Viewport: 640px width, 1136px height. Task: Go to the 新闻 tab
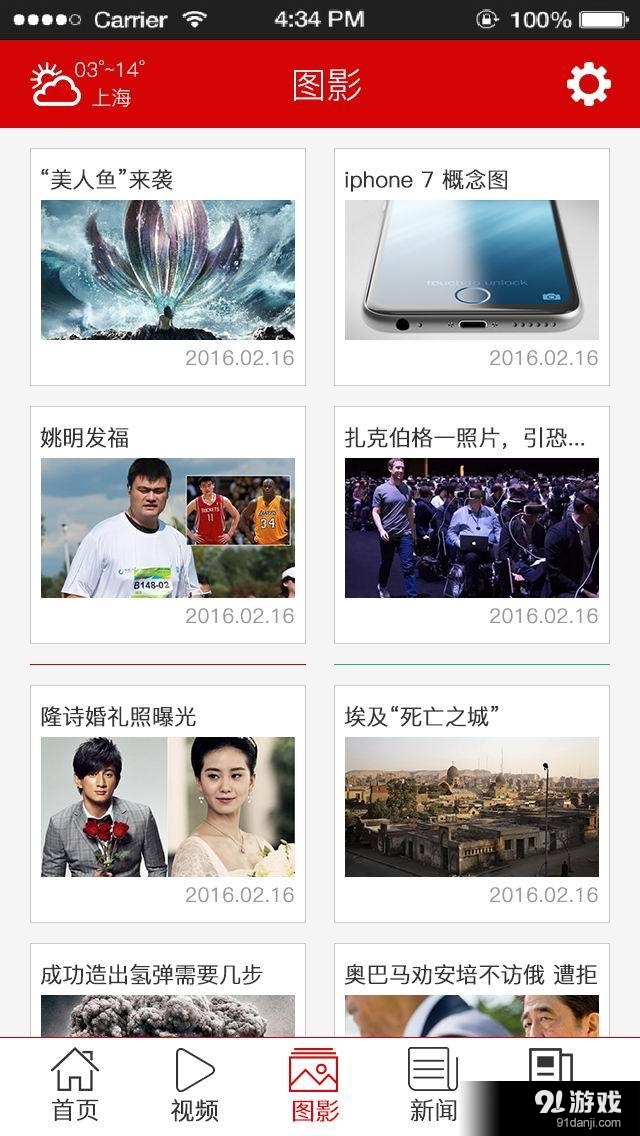pyautogui.click(x=433, y=1086)
